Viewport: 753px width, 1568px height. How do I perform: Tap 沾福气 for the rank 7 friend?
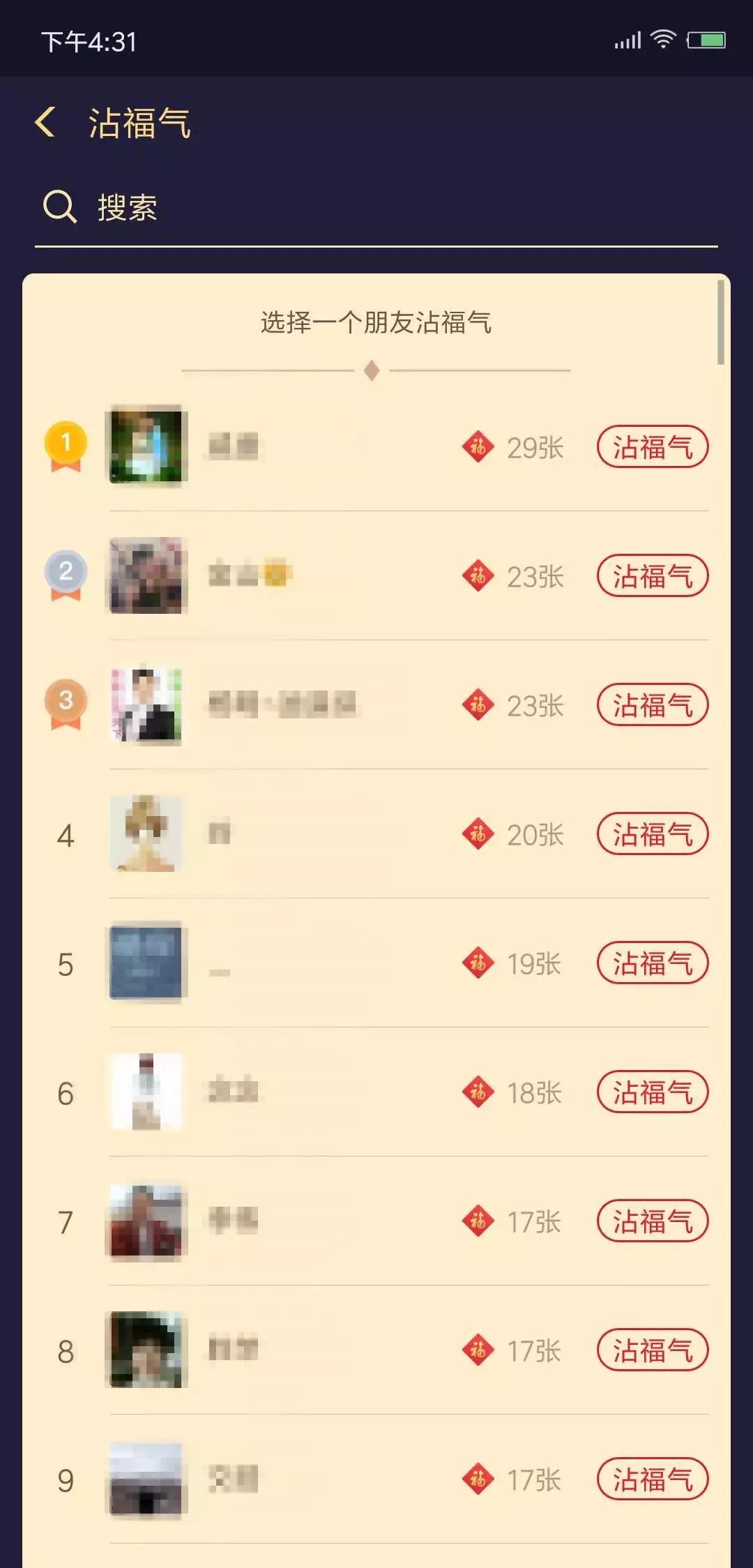(652, 1221)
